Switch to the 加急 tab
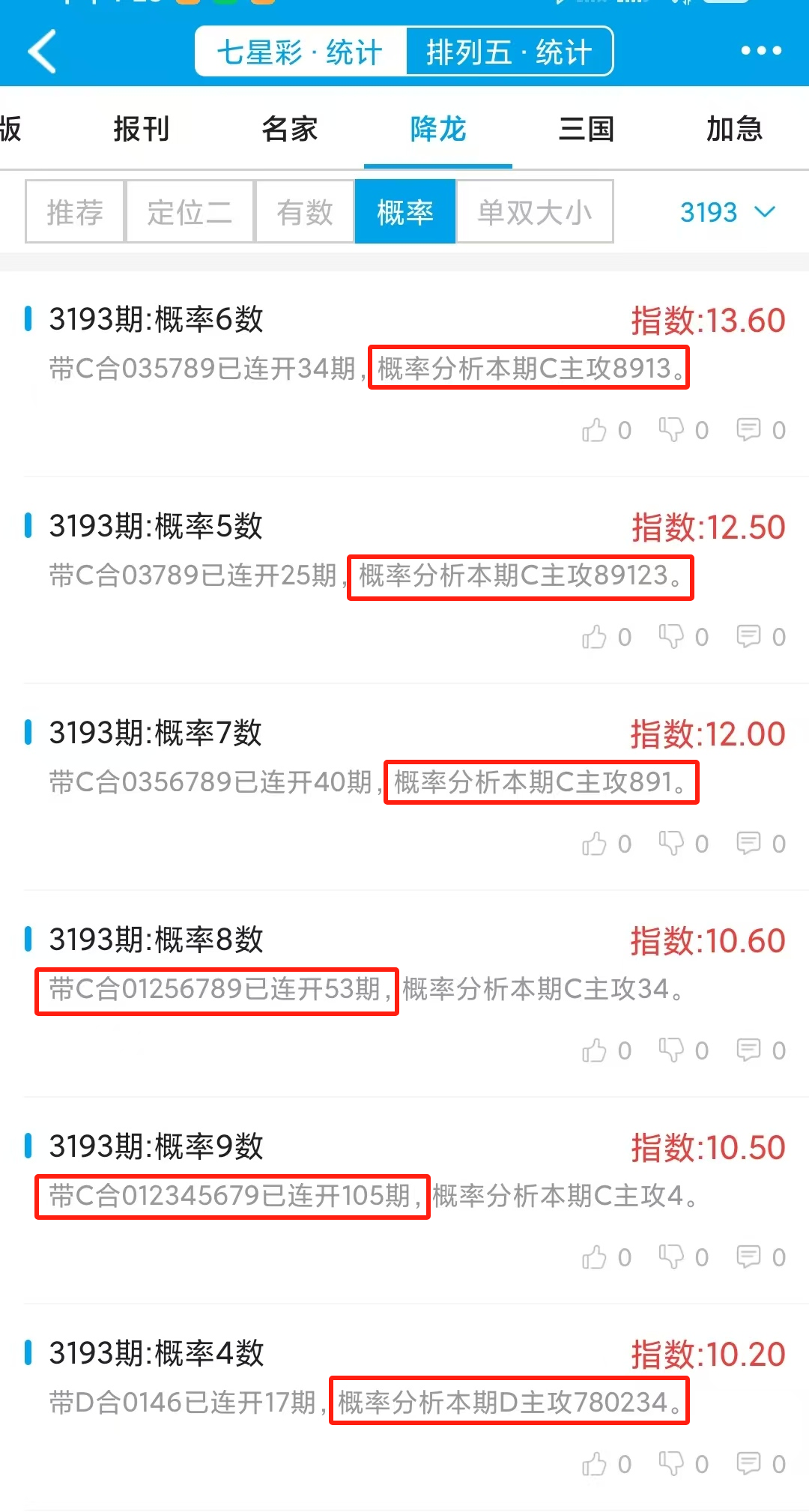The image size is (809, 1512). click(734, 129)
